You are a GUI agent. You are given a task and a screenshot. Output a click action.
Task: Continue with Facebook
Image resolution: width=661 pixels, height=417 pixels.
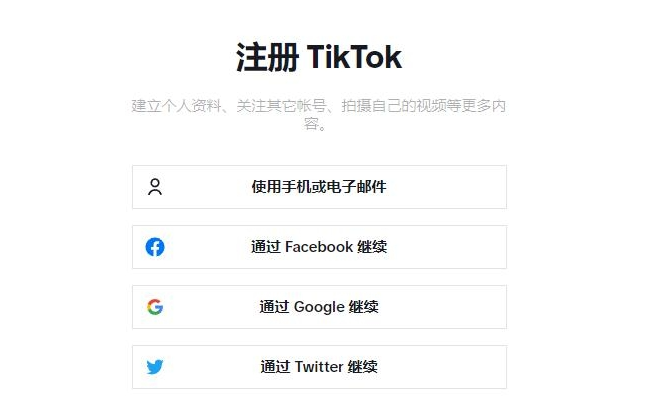click(319, 247)
